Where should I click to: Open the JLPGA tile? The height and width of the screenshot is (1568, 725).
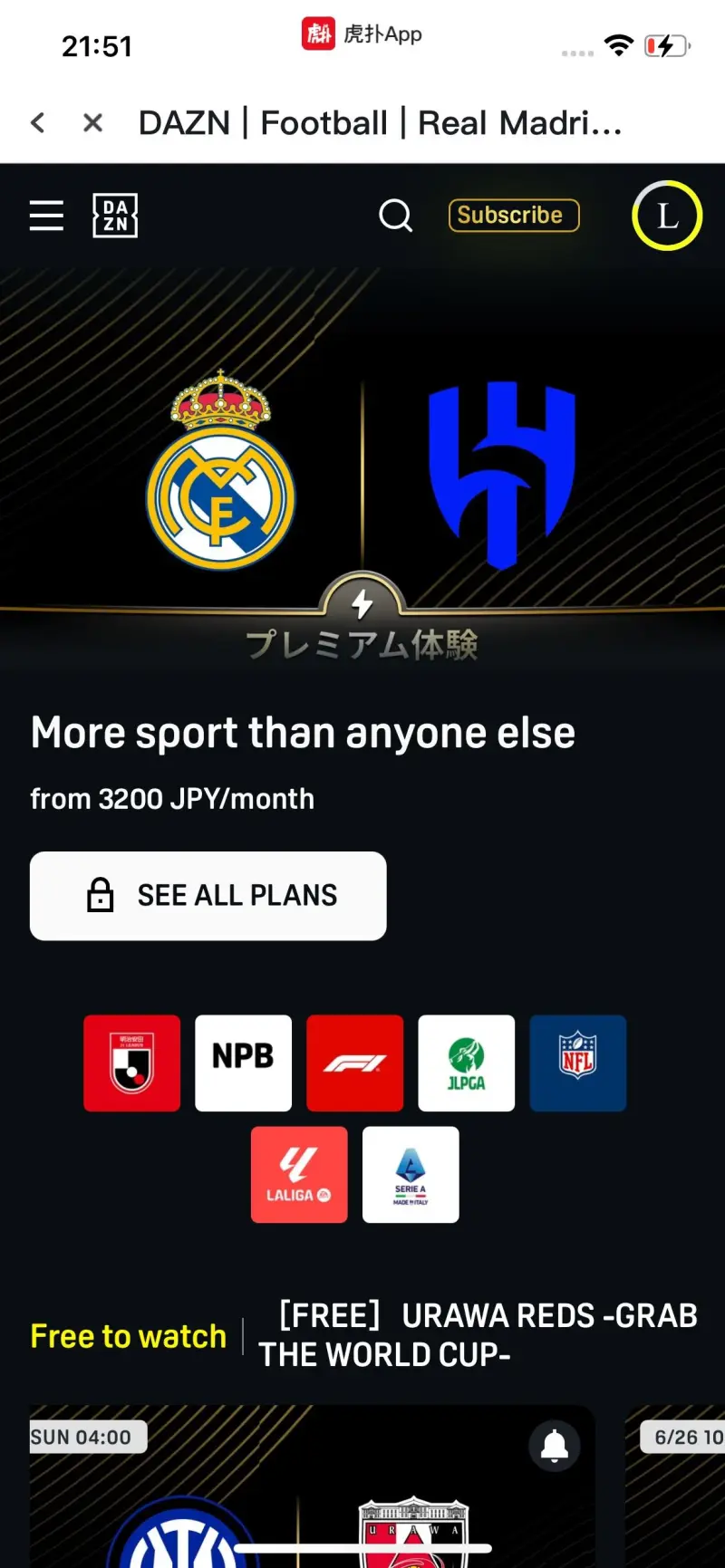(466, 1063)
